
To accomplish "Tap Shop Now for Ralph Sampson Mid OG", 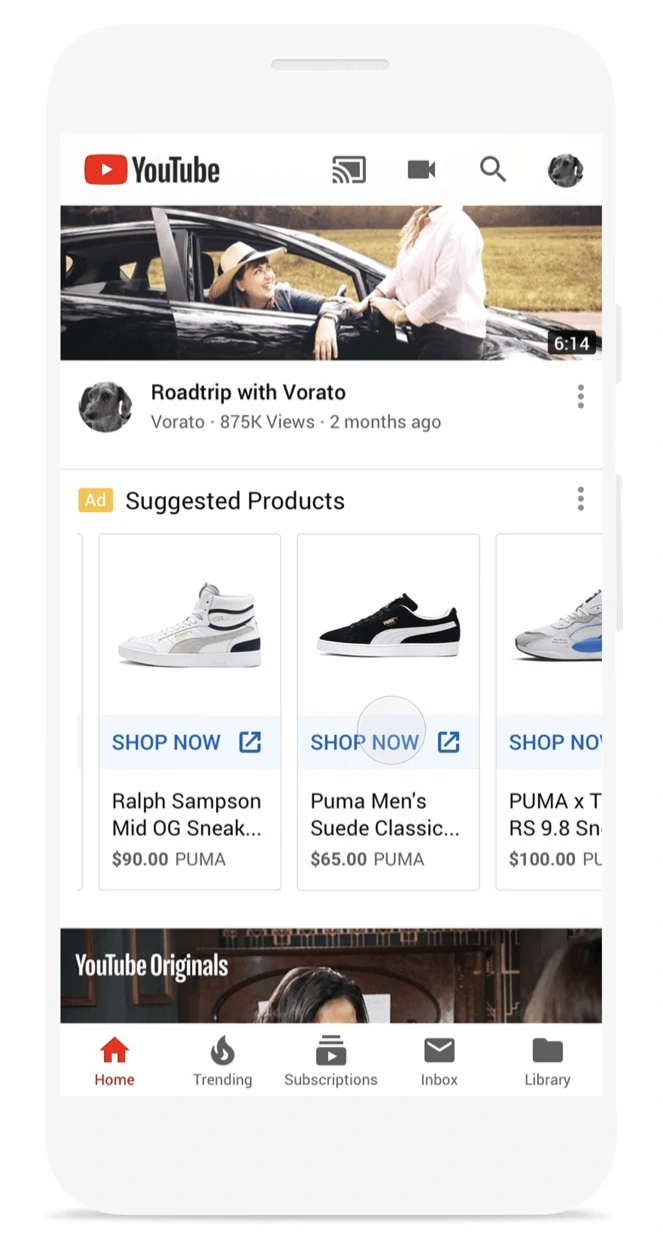I will [x=187, y=742].
